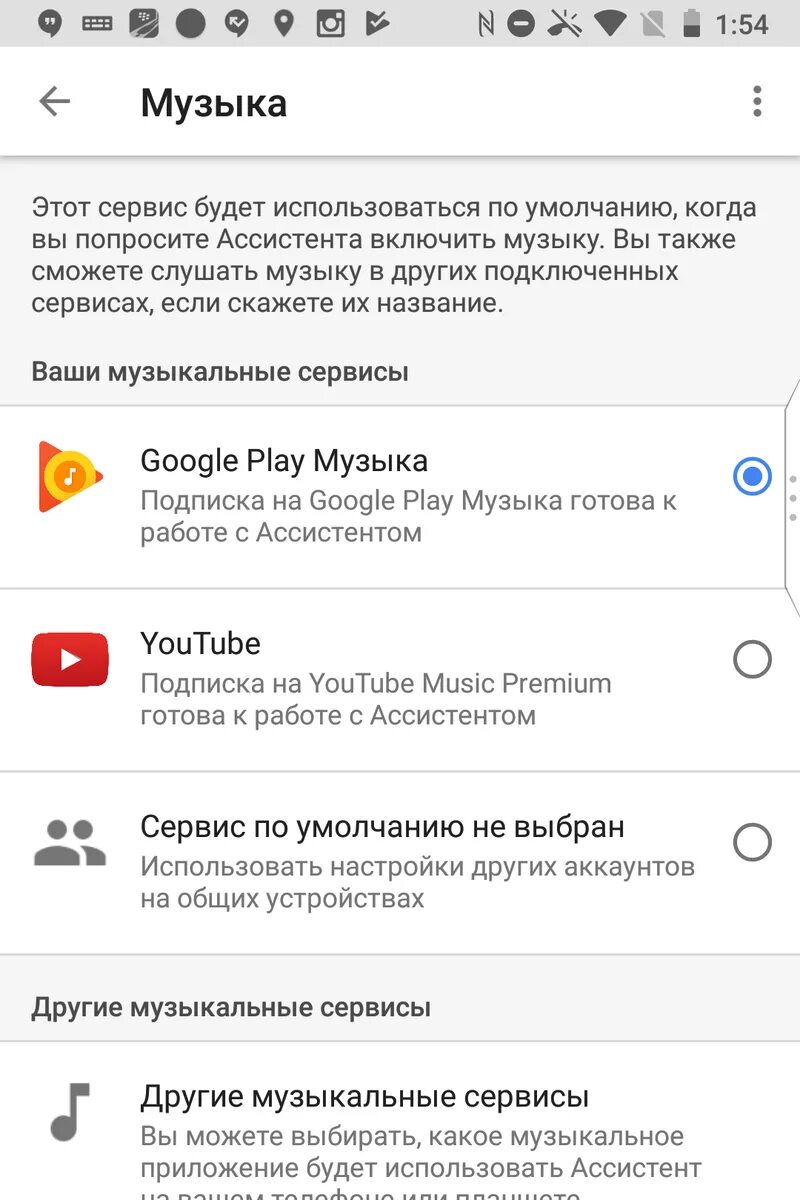The width and height of the screenshot is (800, 1200).
Task: Select Google Play Музыка as default service
Action: [x=752, y=476]
